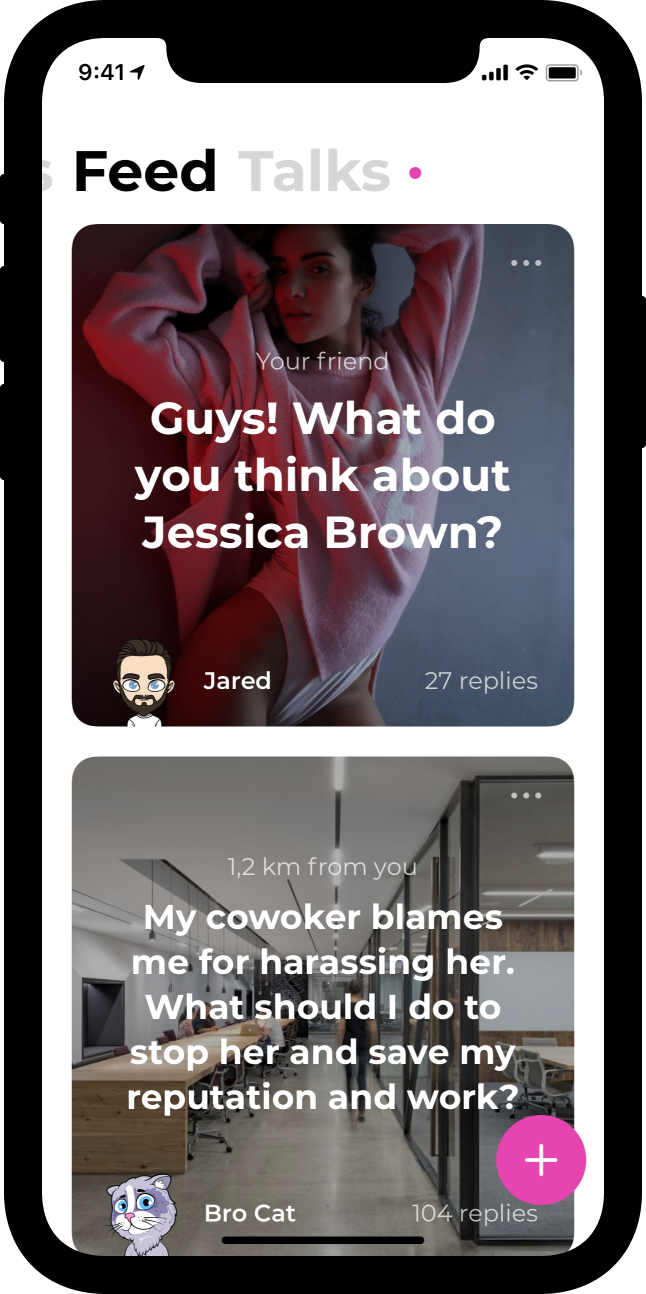Switch to the Talks tab
The height and width of the screenshot is (1294, 646).
(314, 172)
